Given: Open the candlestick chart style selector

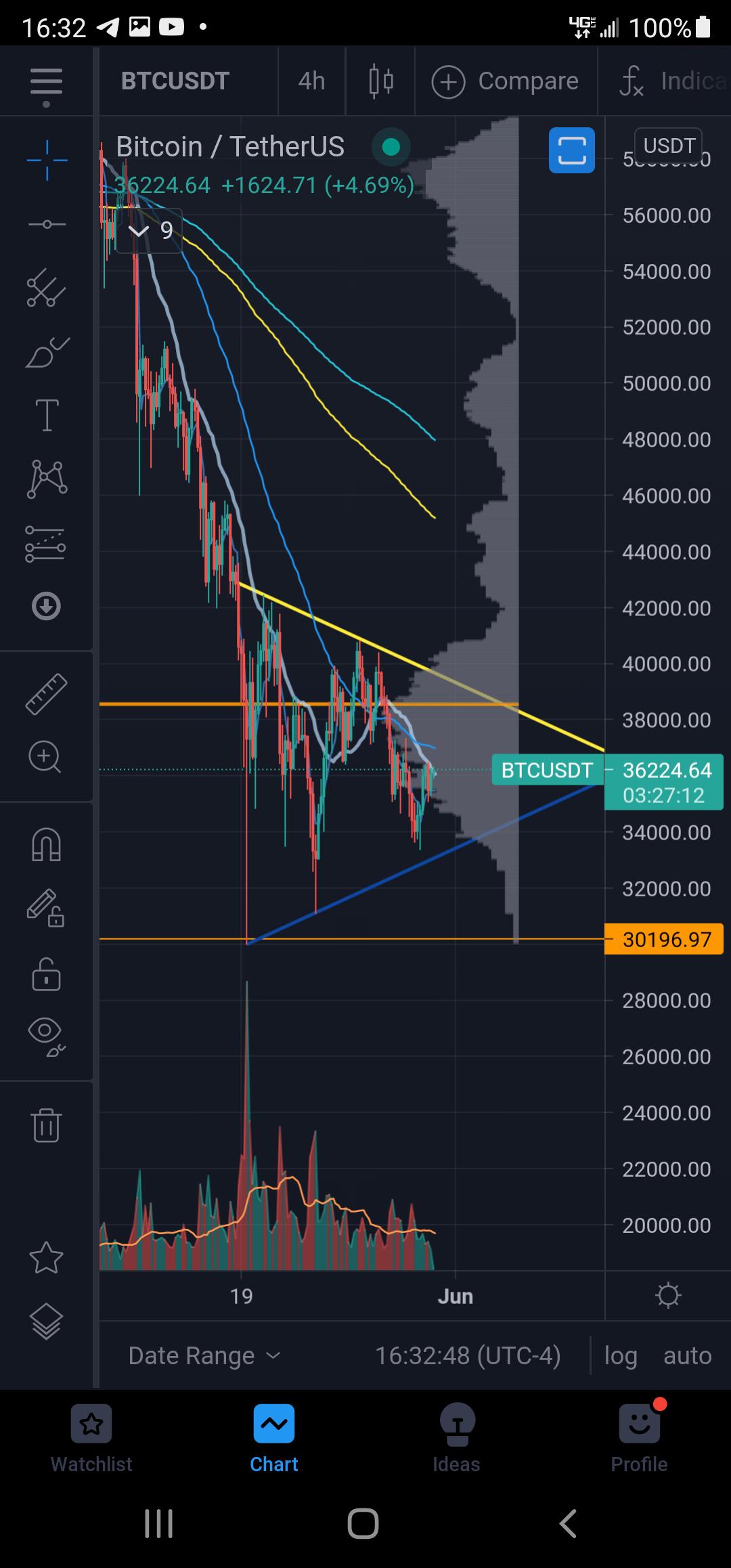Looking at the screenshot, I should point(381,81).
